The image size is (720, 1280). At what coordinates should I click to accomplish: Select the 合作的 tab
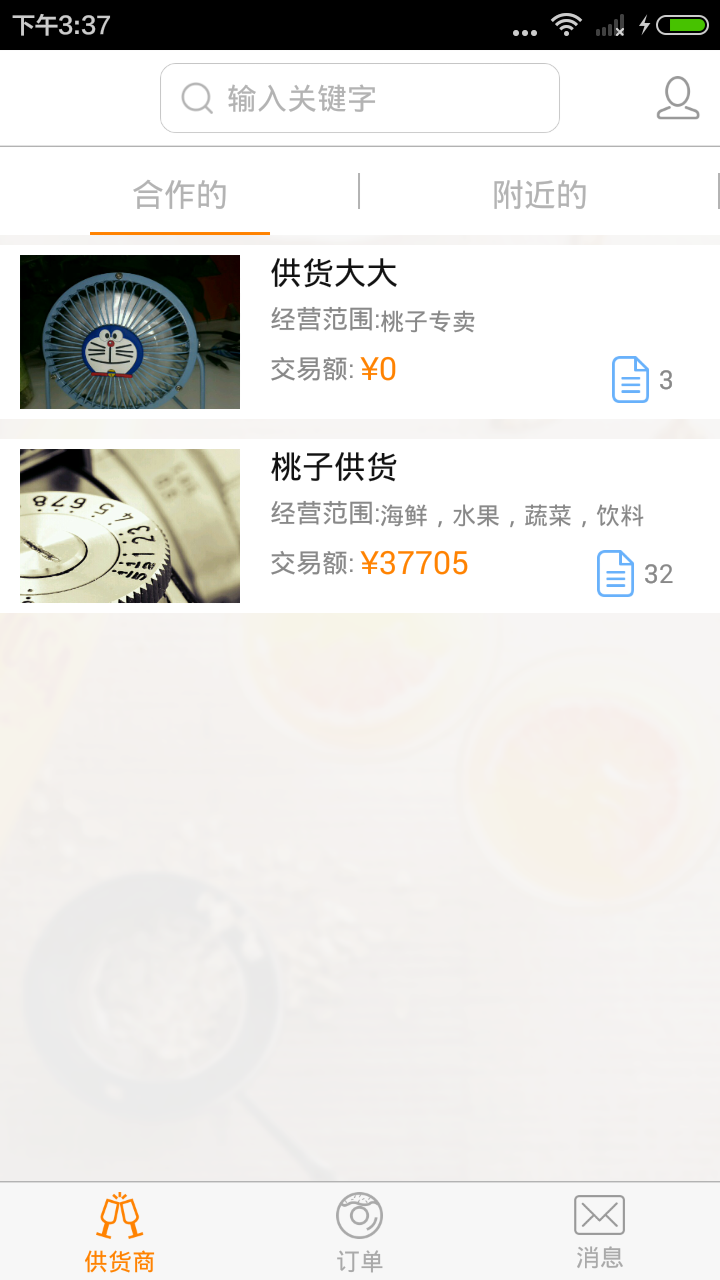180,194
